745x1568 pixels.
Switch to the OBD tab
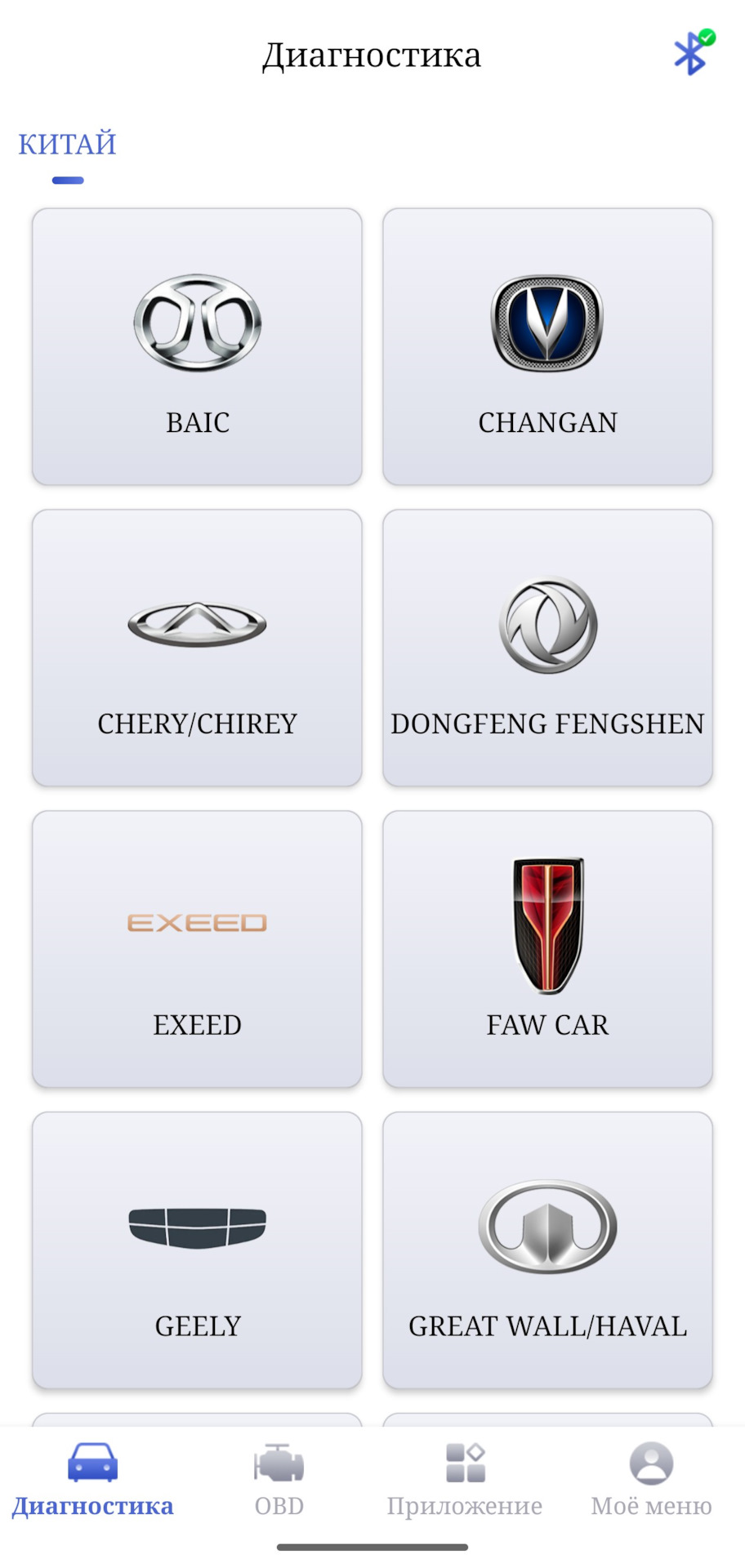279,1479
